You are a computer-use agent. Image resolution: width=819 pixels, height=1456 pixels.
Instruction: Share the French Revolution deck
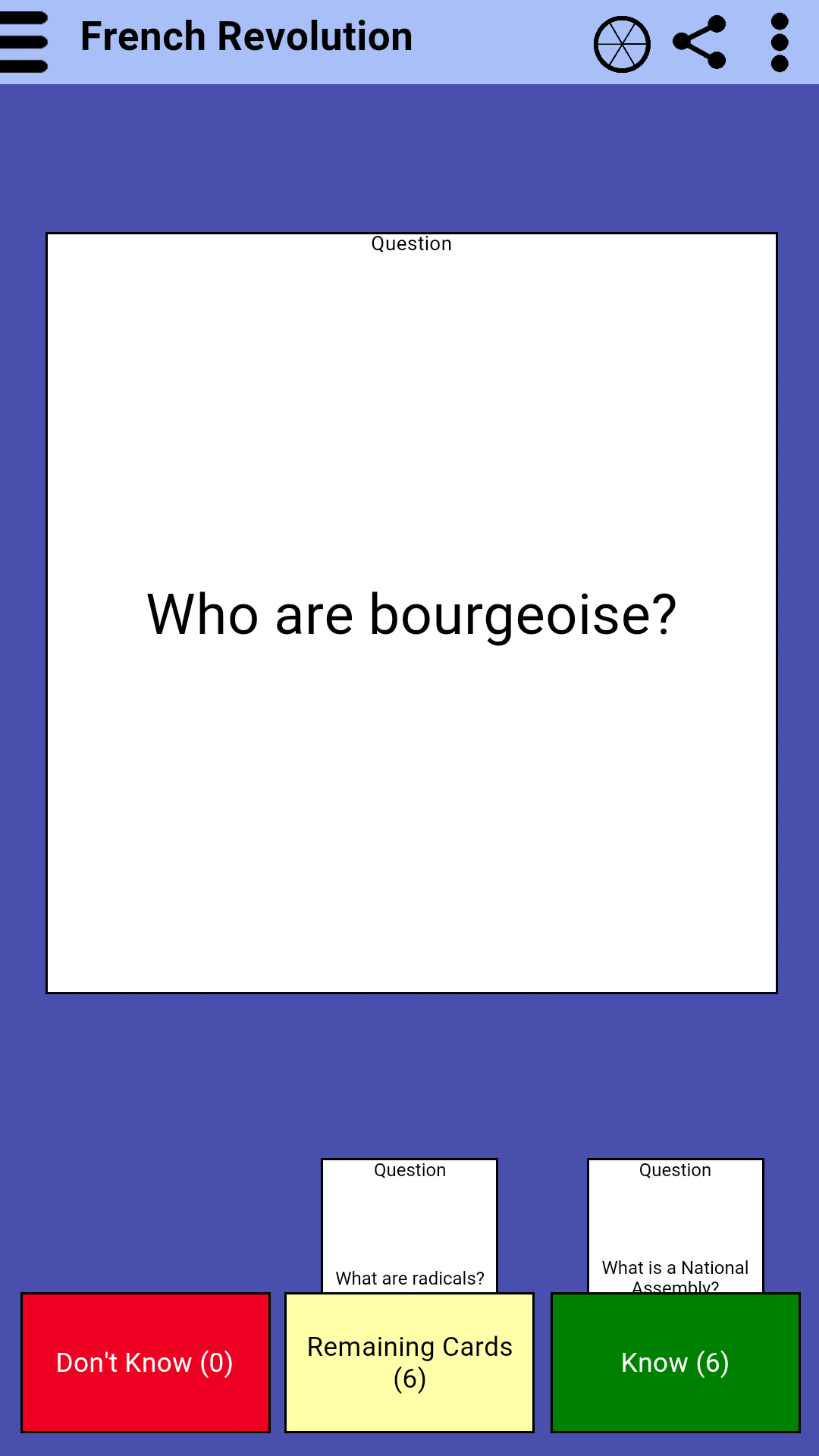(x=700, y=42)
